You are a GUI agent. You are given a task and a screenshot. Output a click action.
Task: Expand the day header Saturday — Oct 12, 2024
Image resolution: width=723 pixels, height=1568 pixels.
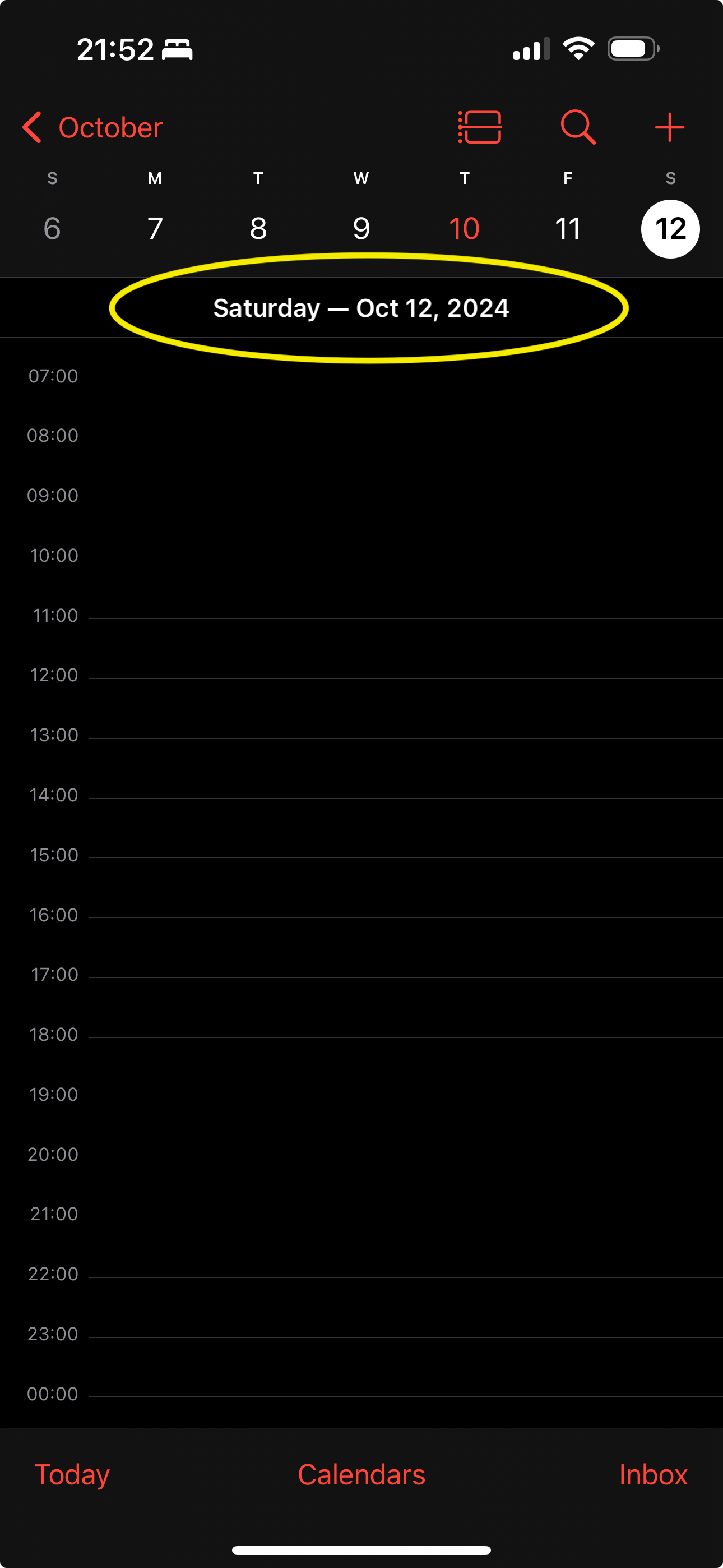tap(361, 308)
